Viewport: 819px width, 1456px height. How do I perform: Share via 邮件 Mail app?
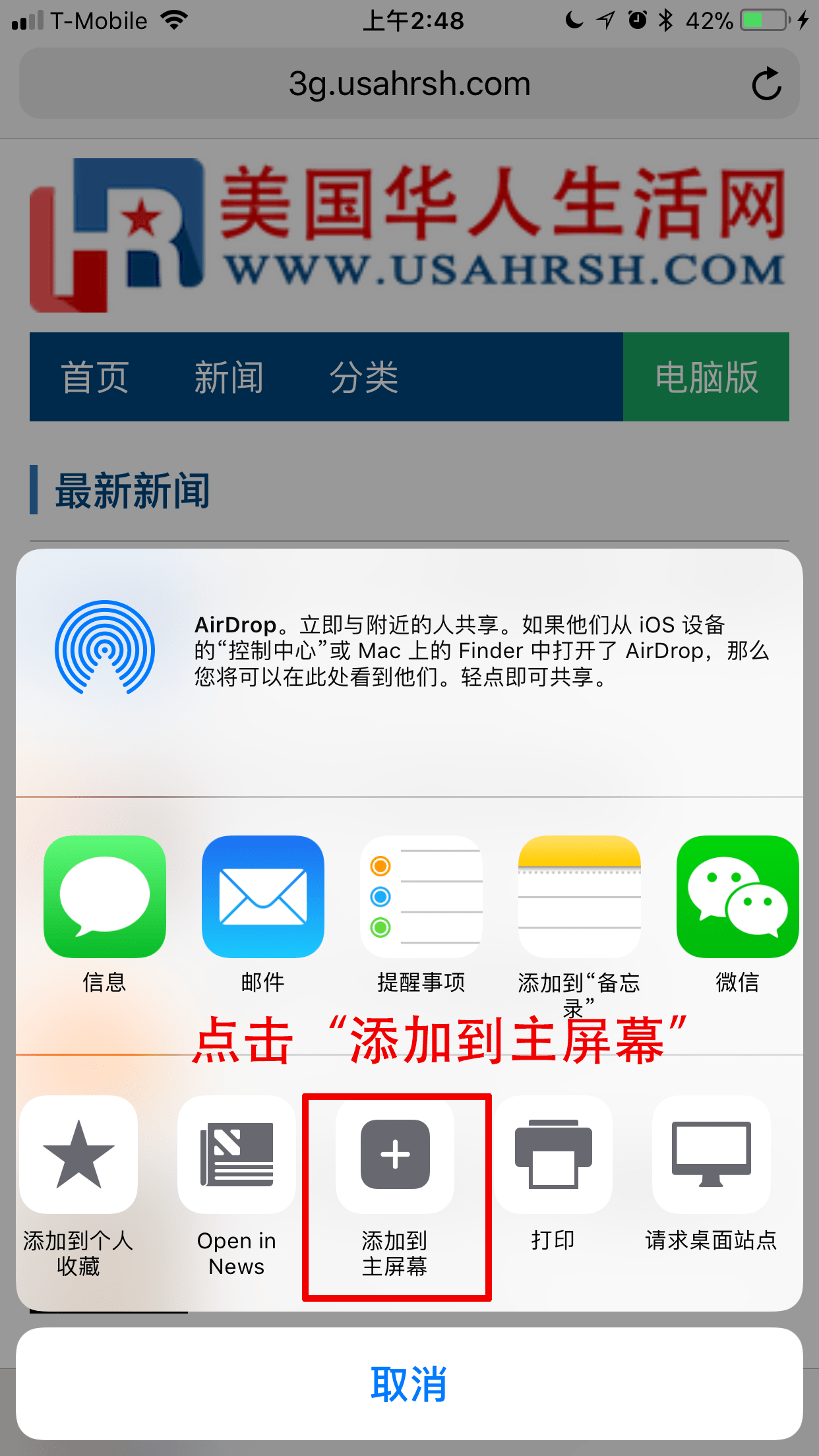click(x=262, y=897)
